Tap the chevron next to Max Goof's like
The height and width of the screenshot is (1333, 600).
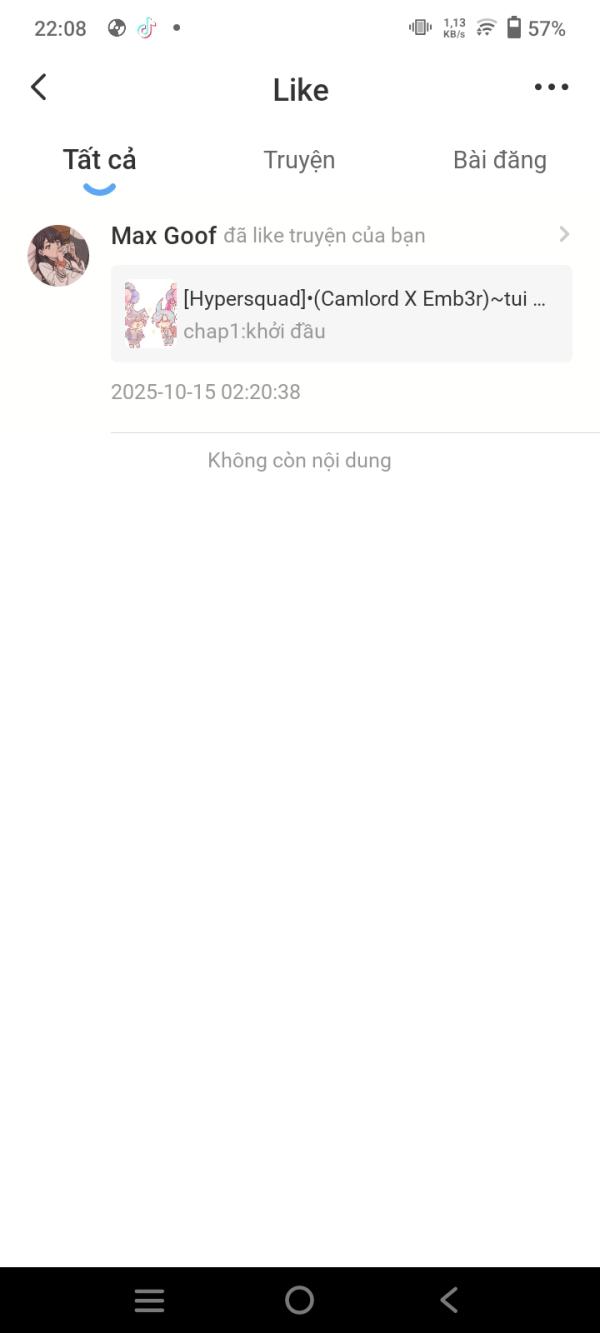click(564, 234)
